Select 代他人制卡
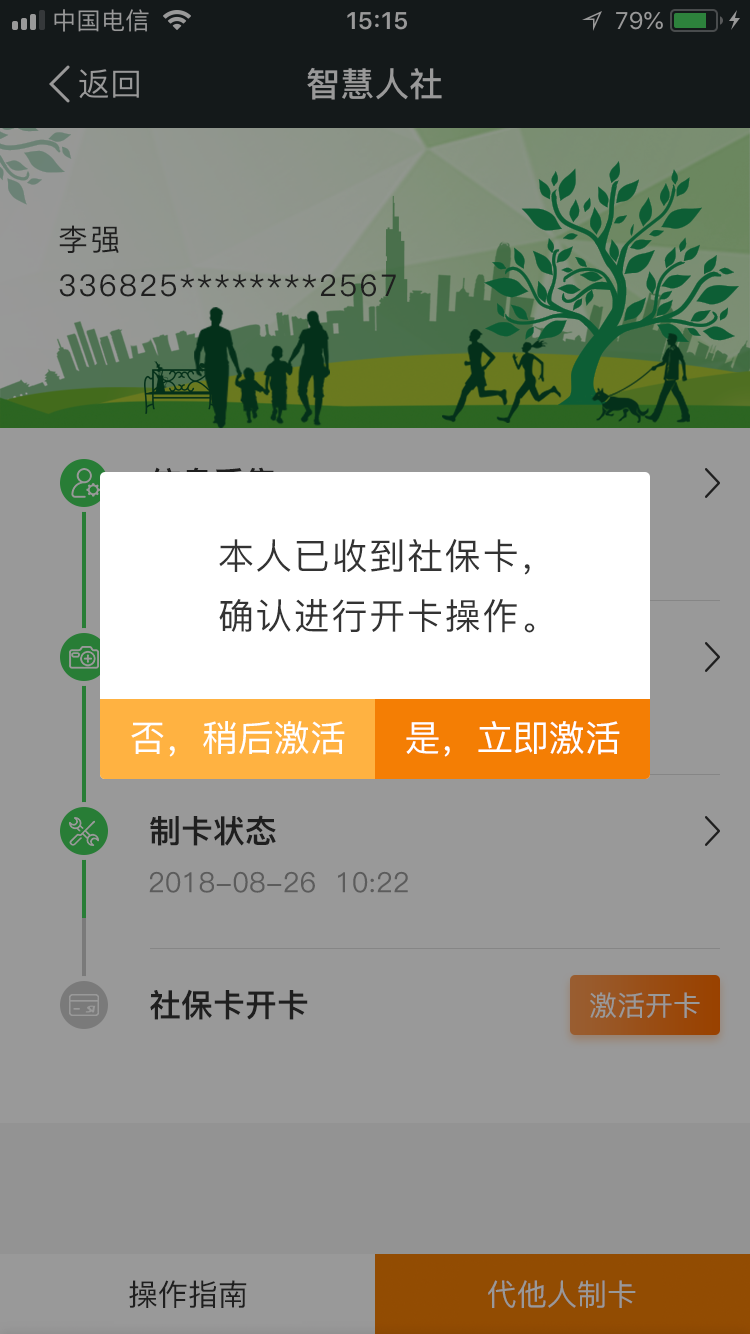Viewport: 750px width, 1334px height. [562, 1294]
